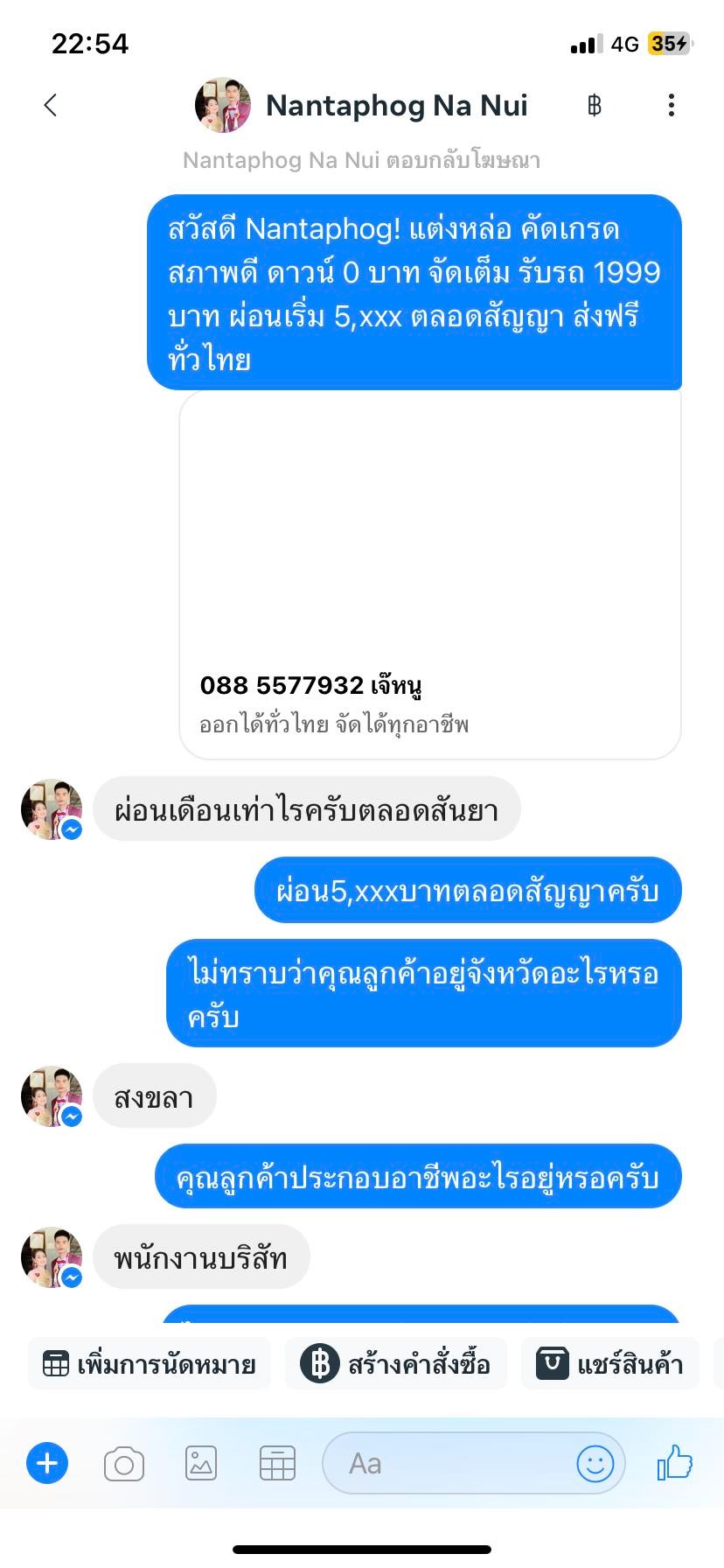Create an order with สร้างคำสั่งซื้อ

395,1364
